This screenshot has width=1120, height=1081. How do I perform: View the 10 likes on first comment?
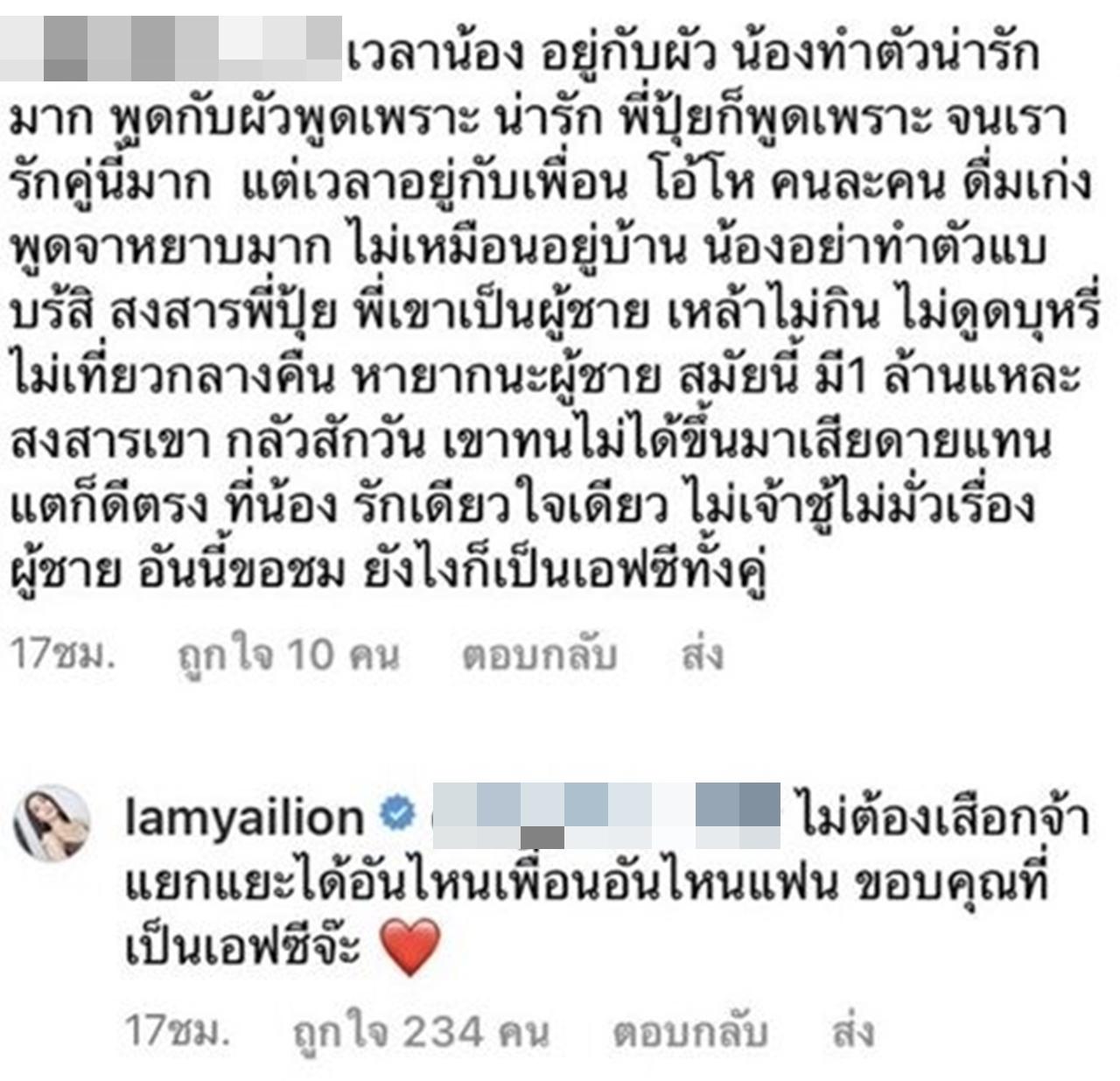pyautogui.click(x=288, y=655)
